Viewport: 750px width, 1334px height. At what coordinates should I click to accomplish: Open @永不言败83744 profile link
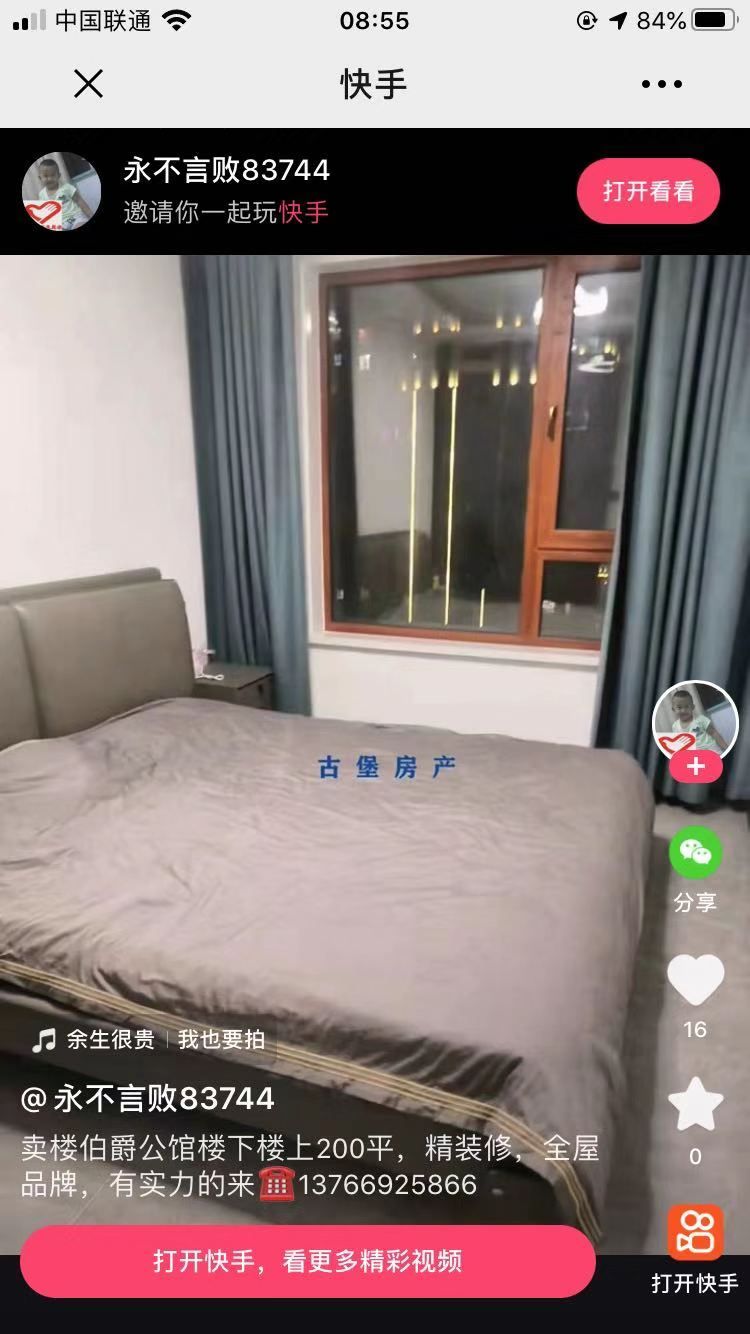148,1098
